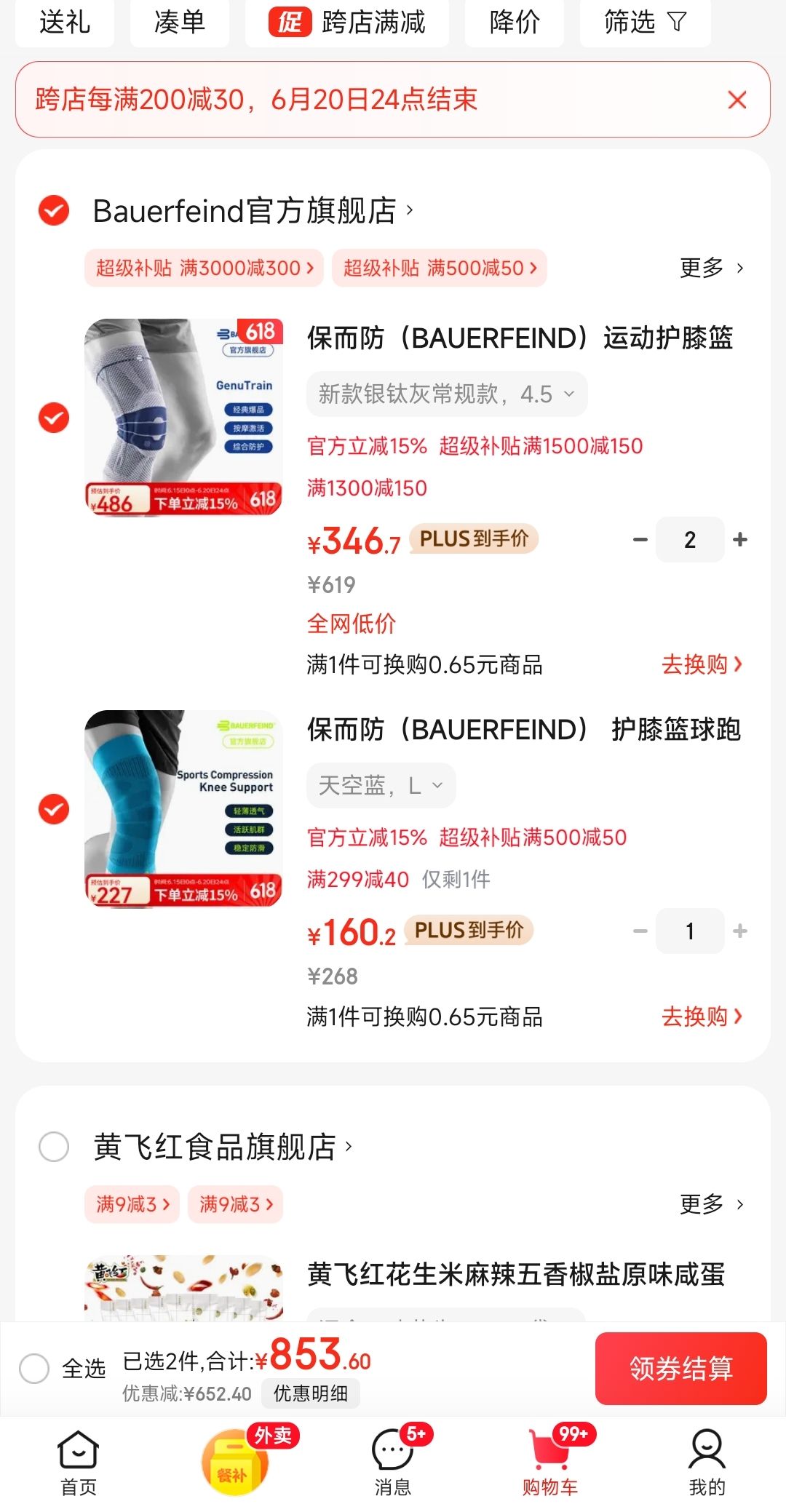Open the GenuTrain knee brace product image
The height and width of the screenshot is (1512, 786).
[184, 418]
